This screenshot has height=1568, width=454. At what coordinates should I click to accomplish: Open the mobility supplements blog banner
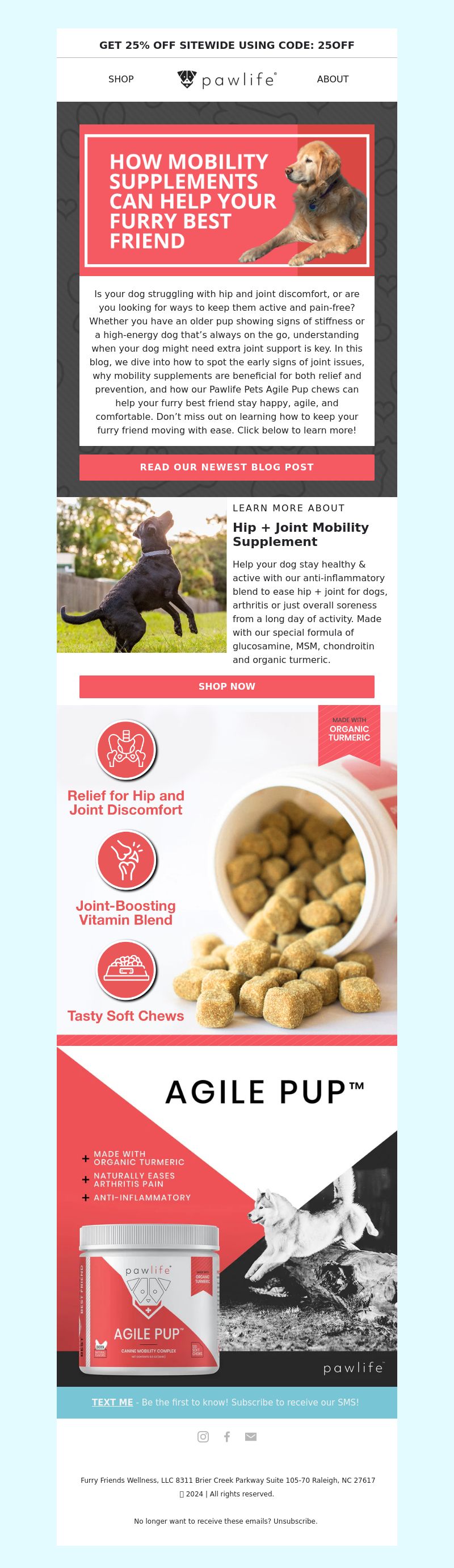pyautogui.click(x=226, y=200)
